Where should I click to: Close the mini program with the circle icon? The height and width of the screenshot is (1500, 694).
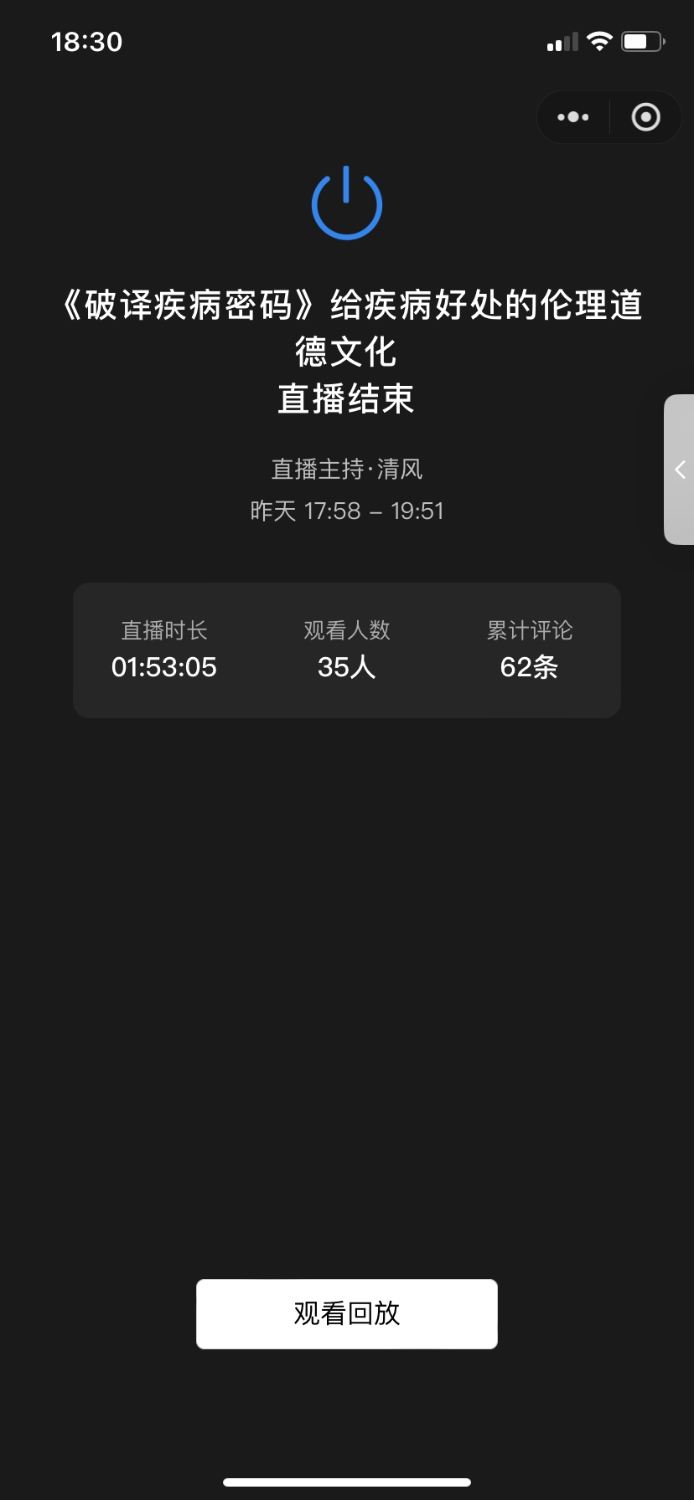click(x=646, y=117)
